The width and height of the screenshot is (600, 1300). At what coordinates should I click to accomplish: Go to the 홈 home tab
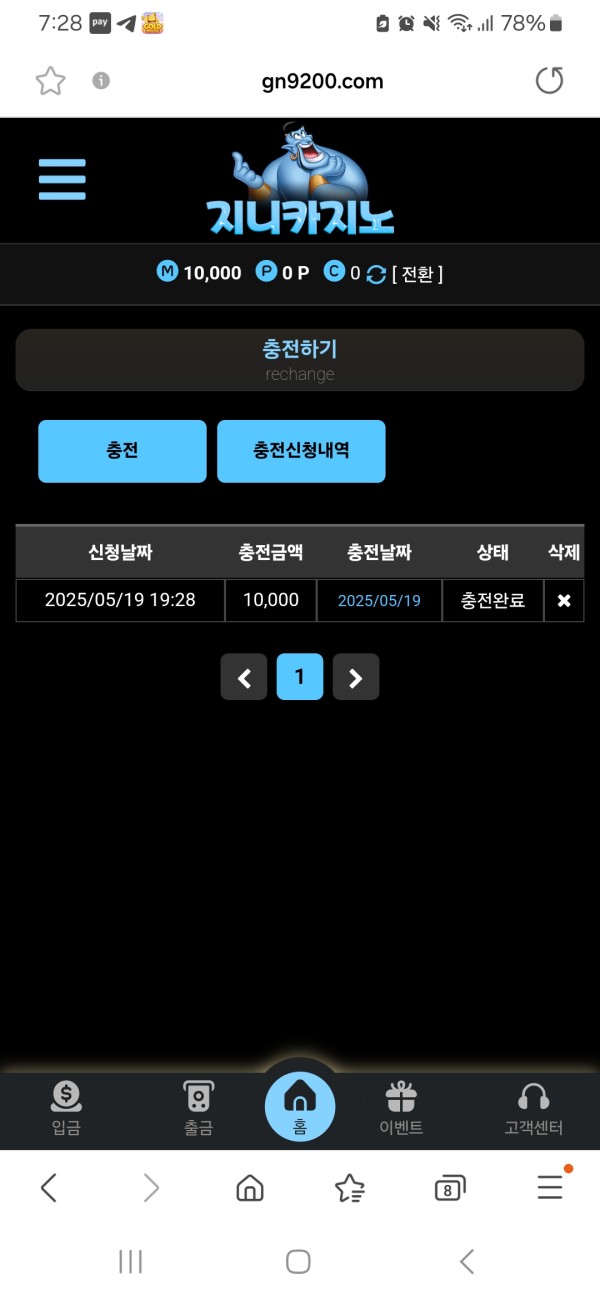(x=300, y=1106)
